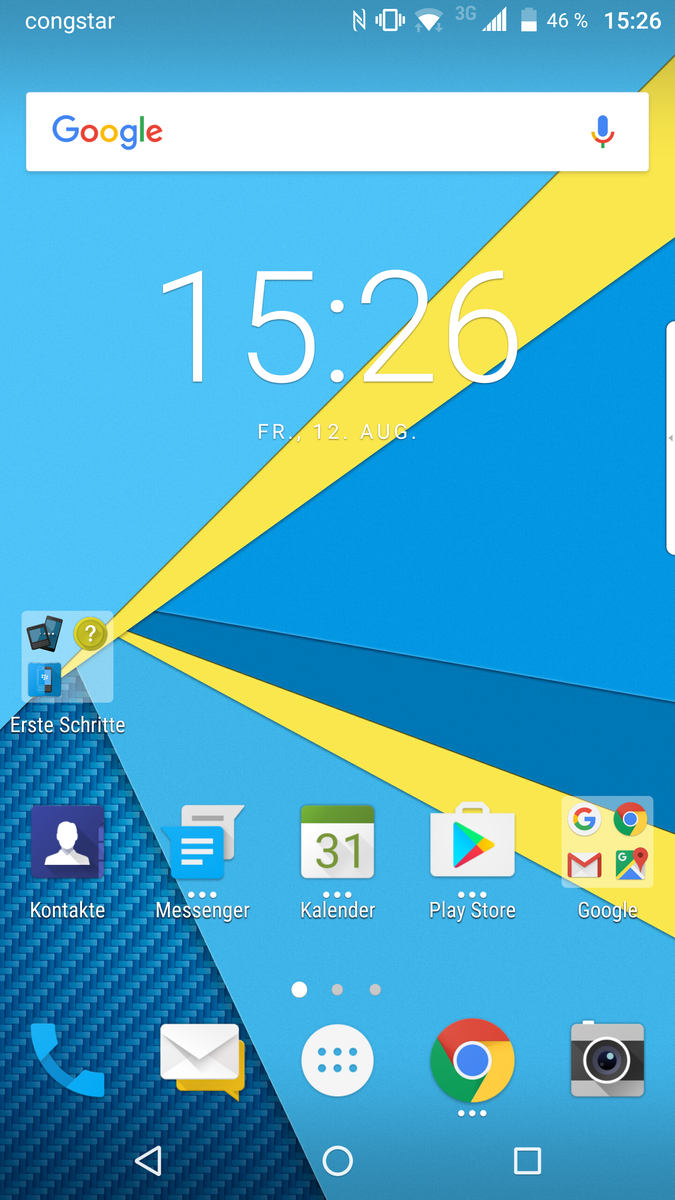The height and width of the screenshot is (1200, 675).
Task: Open the Kontakte app
Action: click(x=67, y=843)
